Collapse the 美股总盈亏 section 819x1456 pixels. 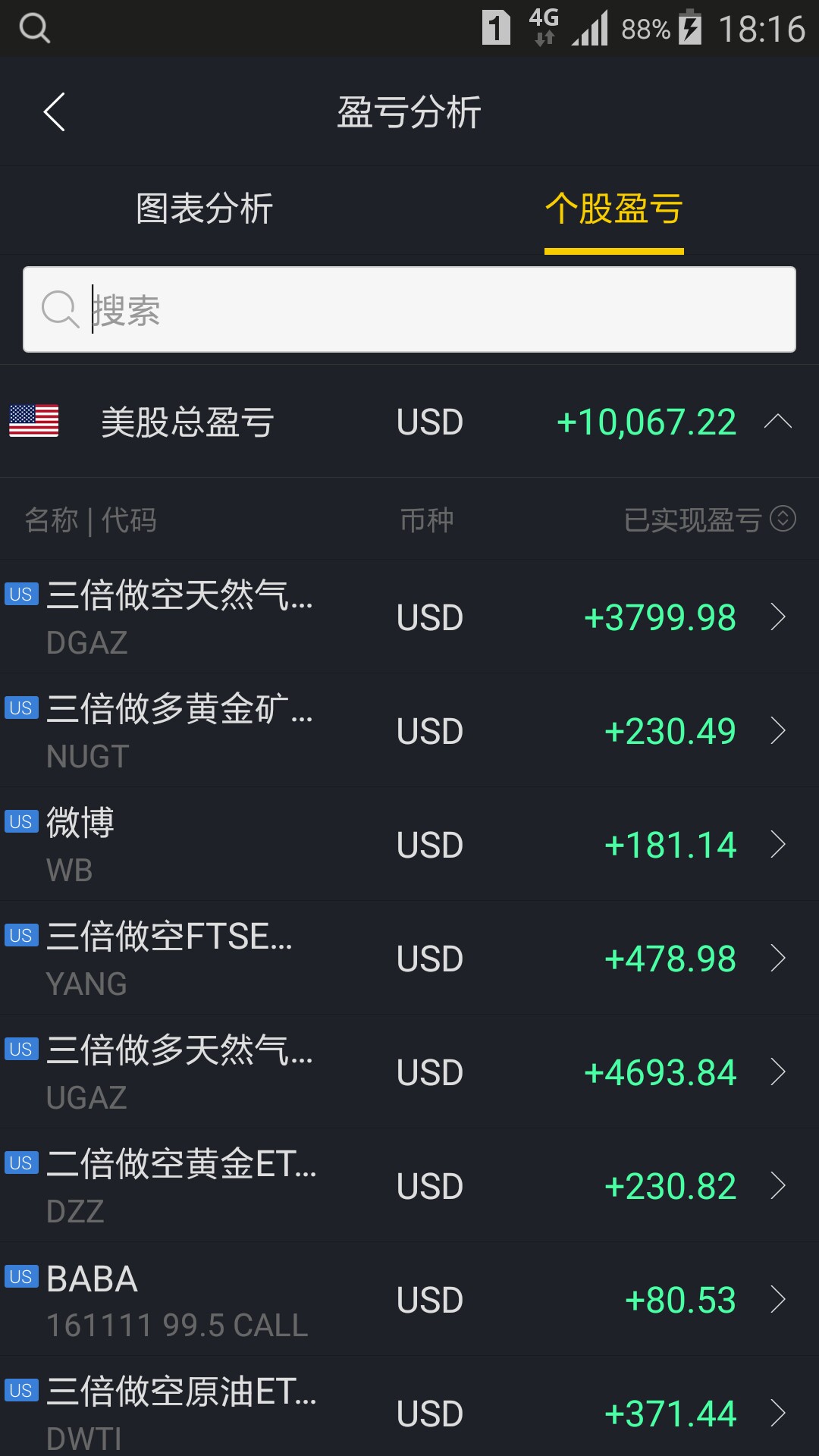(x=778, y=422)
